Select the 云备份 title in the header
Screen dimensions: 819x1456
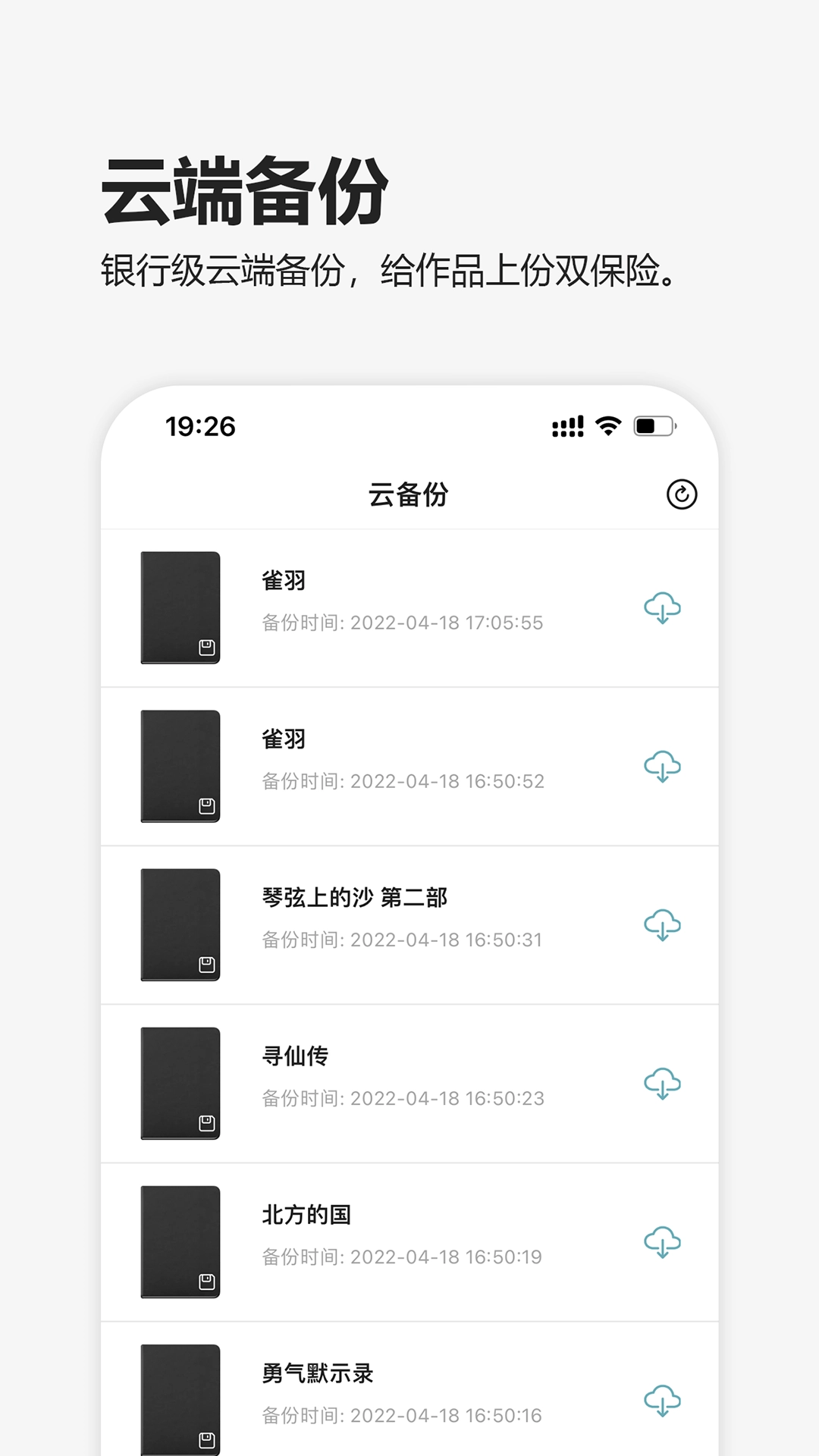[x=407, y=495]
